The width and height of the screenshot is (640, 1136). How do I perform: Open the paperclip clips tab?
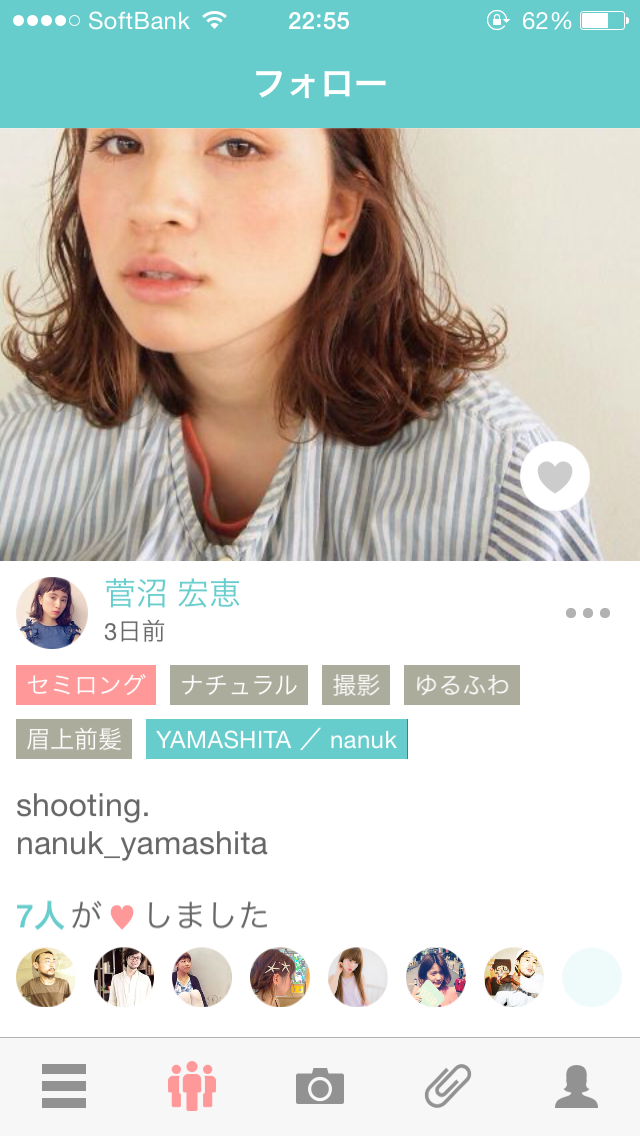(448, 1086)
